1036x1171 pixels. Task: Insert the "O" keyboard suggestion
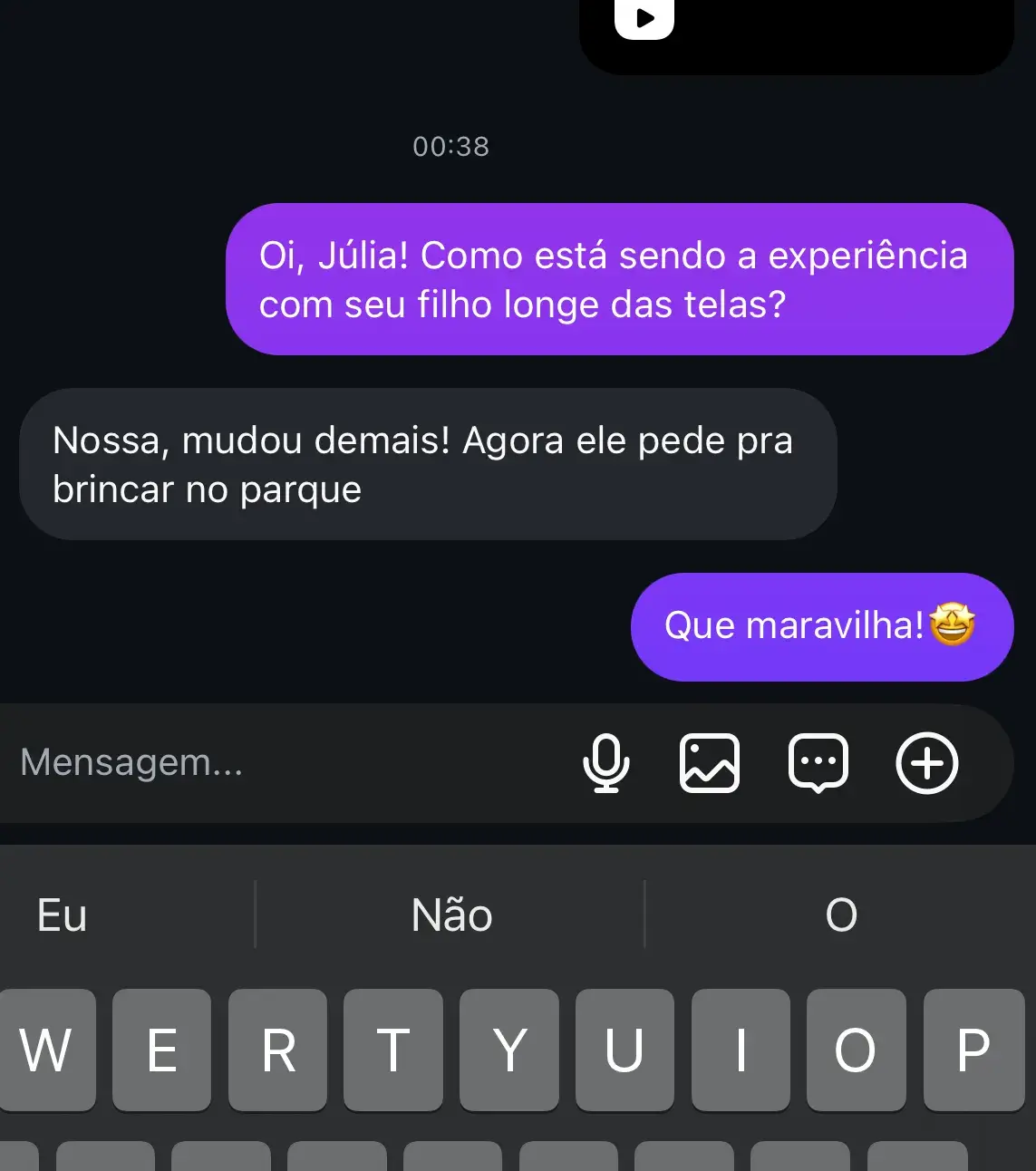[x=841, y=915]
